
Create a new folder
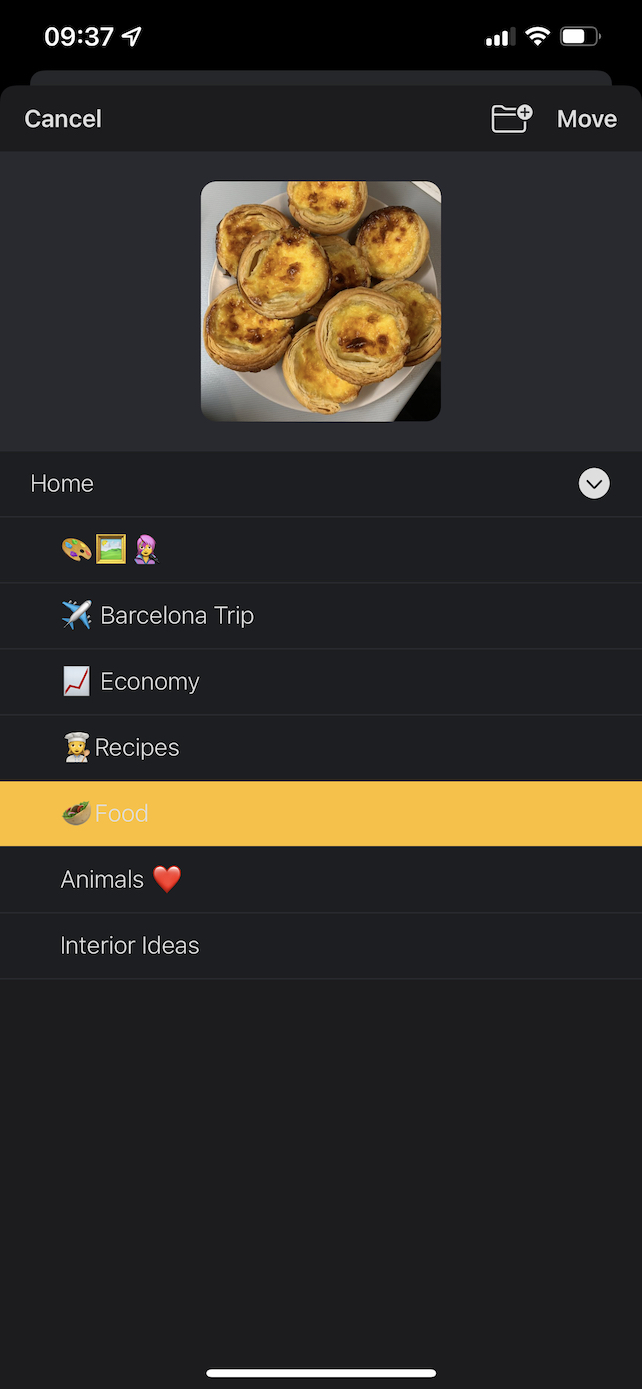pos(512,119)
